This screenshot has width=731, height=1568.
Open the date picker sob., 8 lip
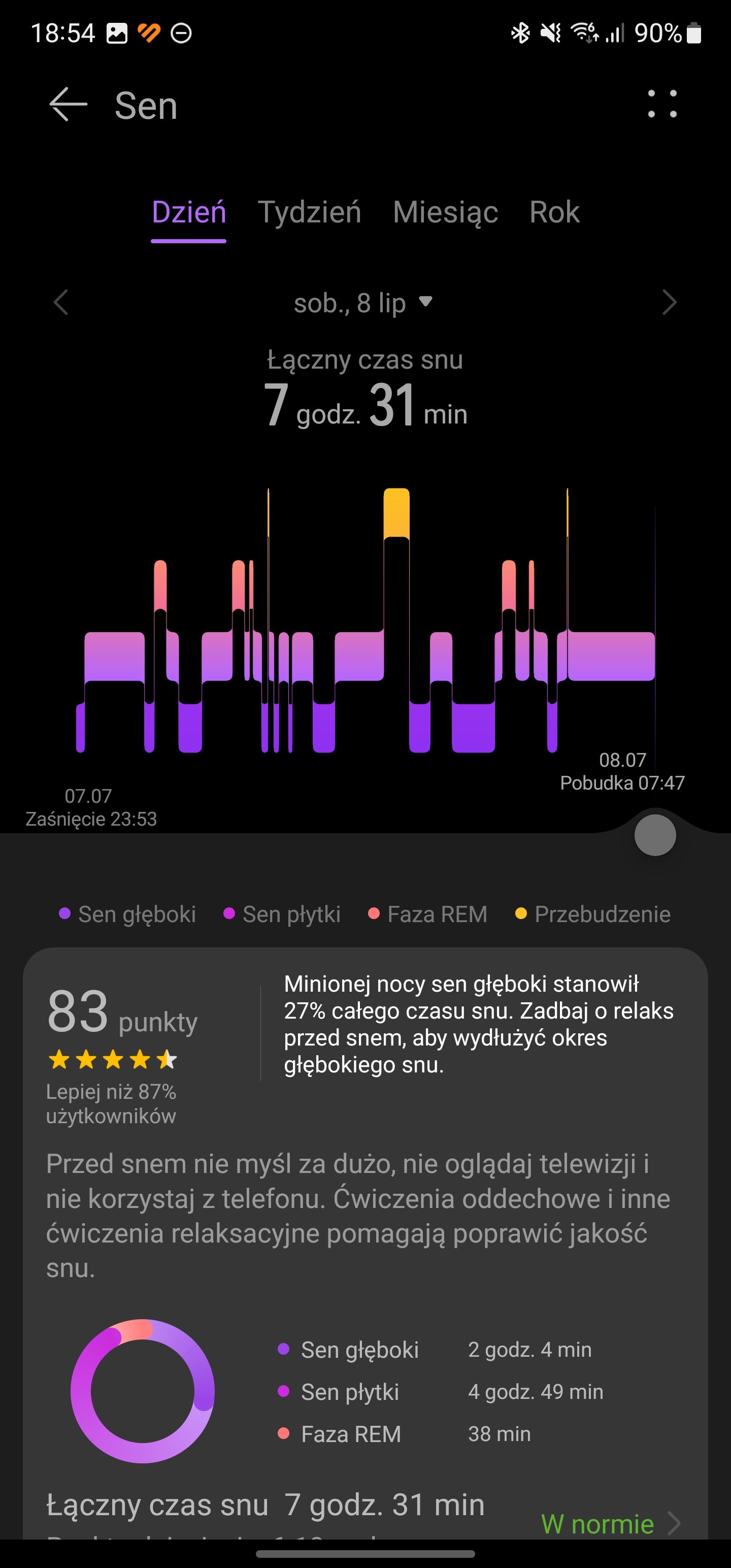(x=363, y=303)
